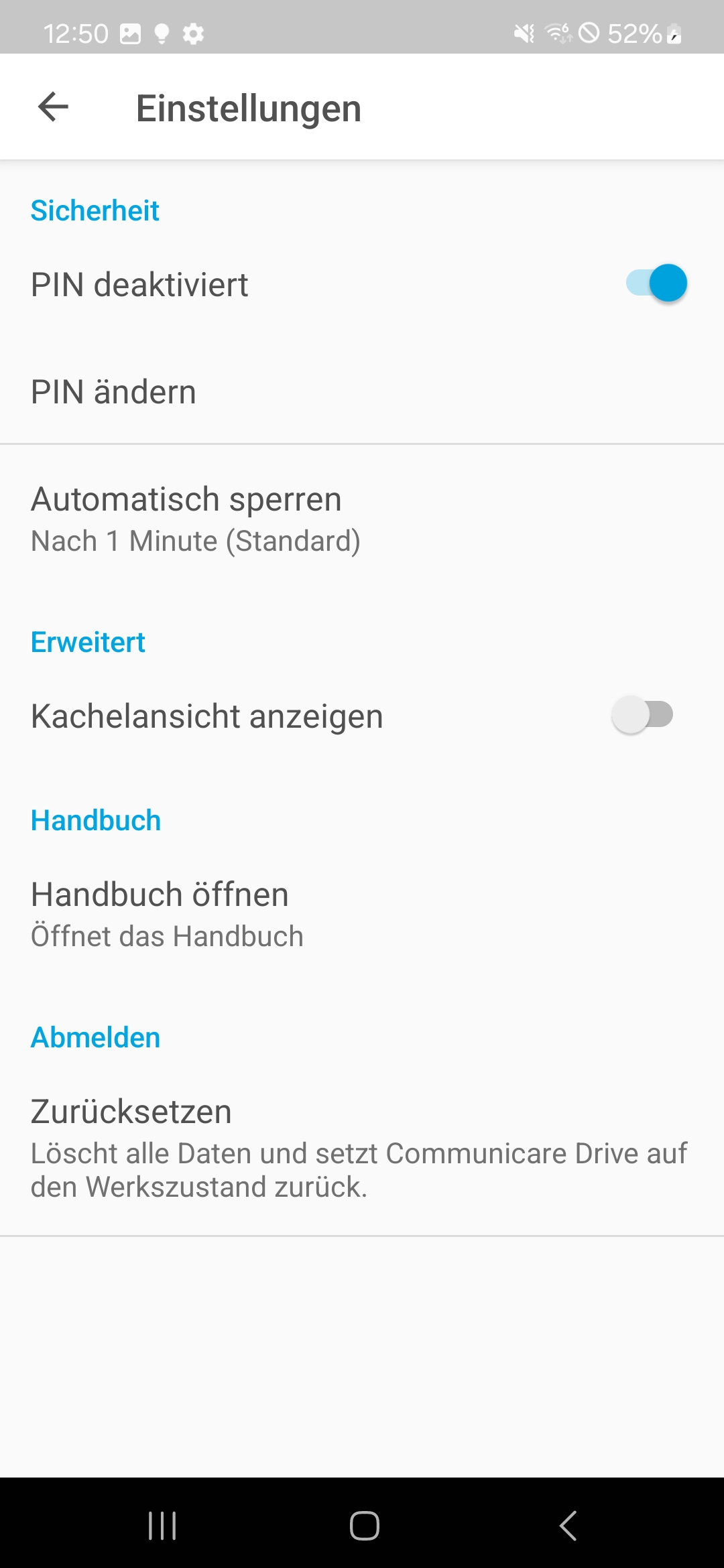Open the Handbuch öffnen row
This screenshot has height=1568, width=724.
[362, 915]
